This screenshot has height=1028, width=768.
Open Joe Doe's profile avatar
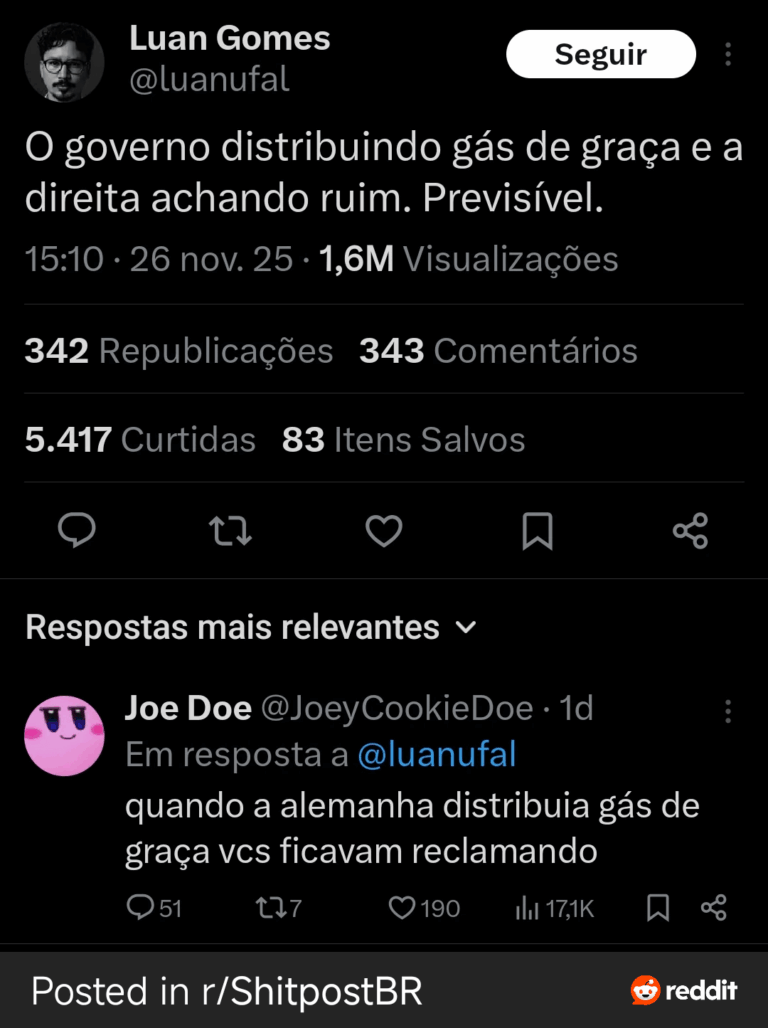pyautogui.click(x=64, y=736)
